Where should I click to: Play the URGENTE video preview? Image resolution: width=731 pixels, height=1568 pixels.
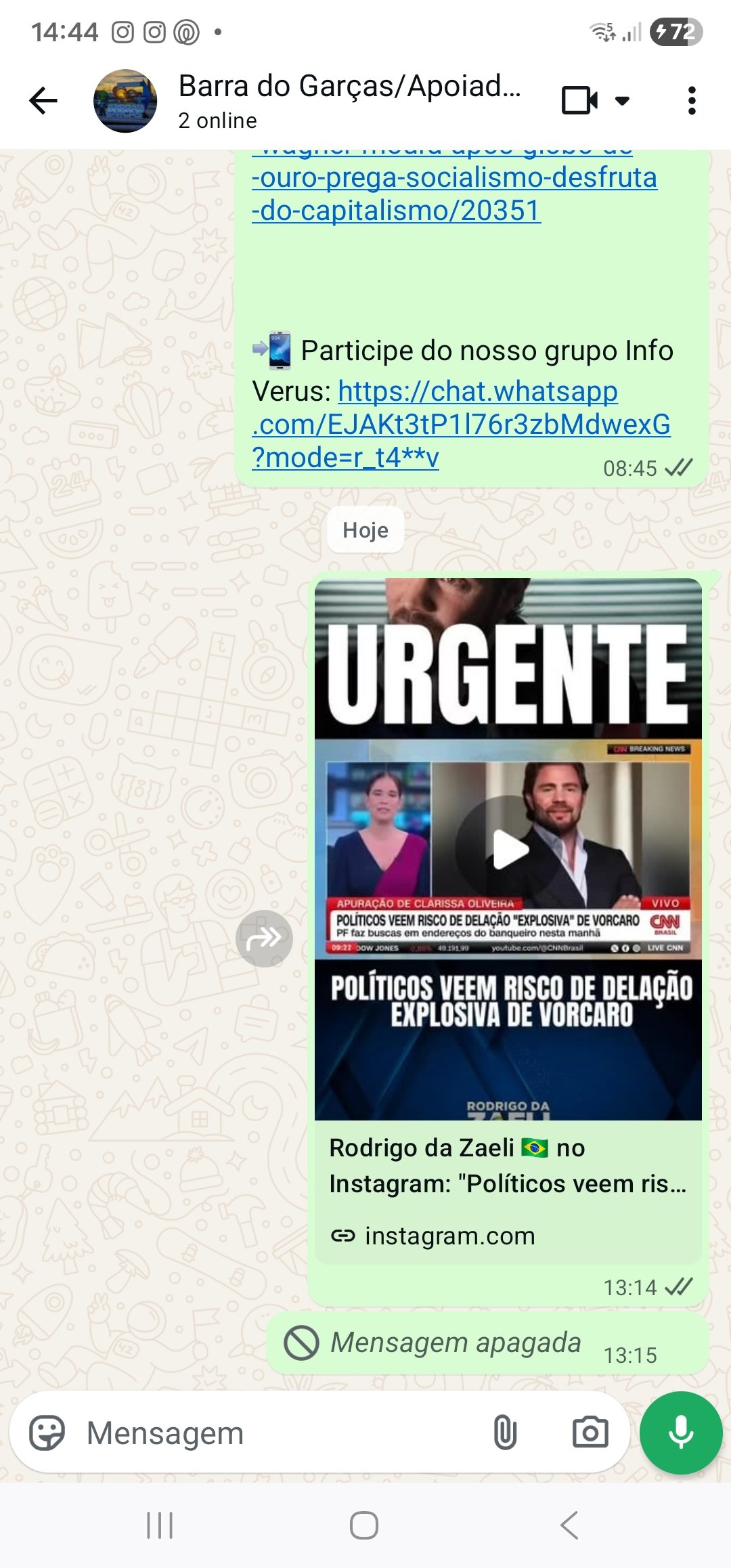tap(509, 848)
